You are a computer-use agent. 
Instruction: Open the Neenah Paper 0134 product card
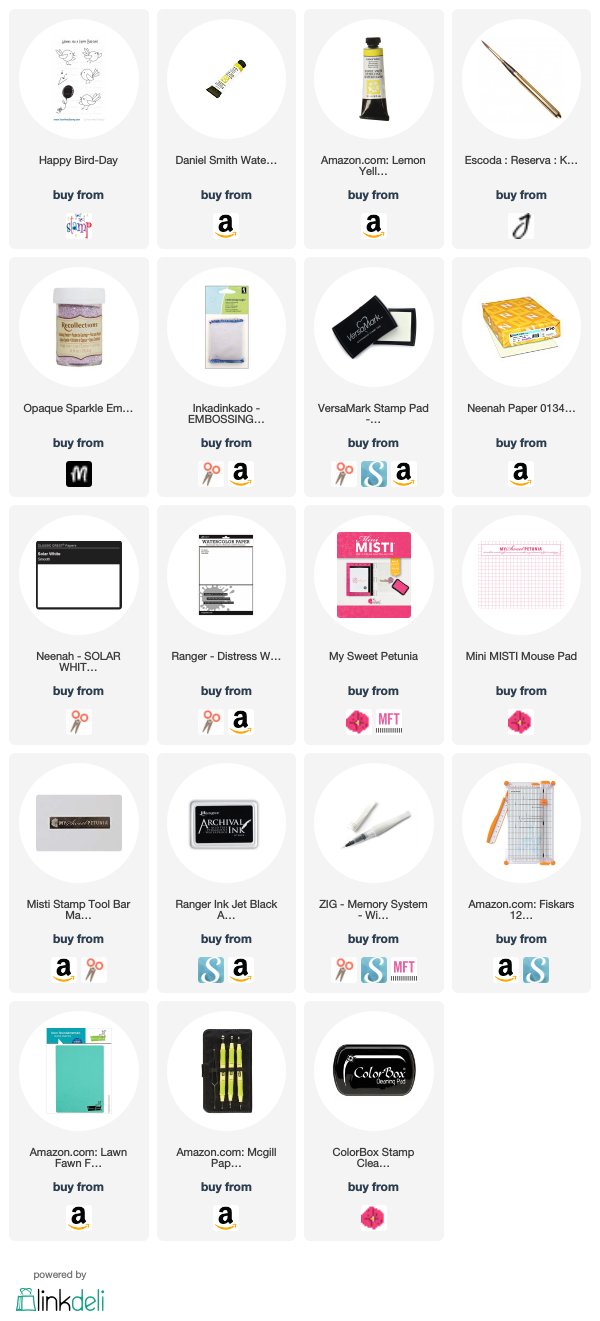click(521, 377)
